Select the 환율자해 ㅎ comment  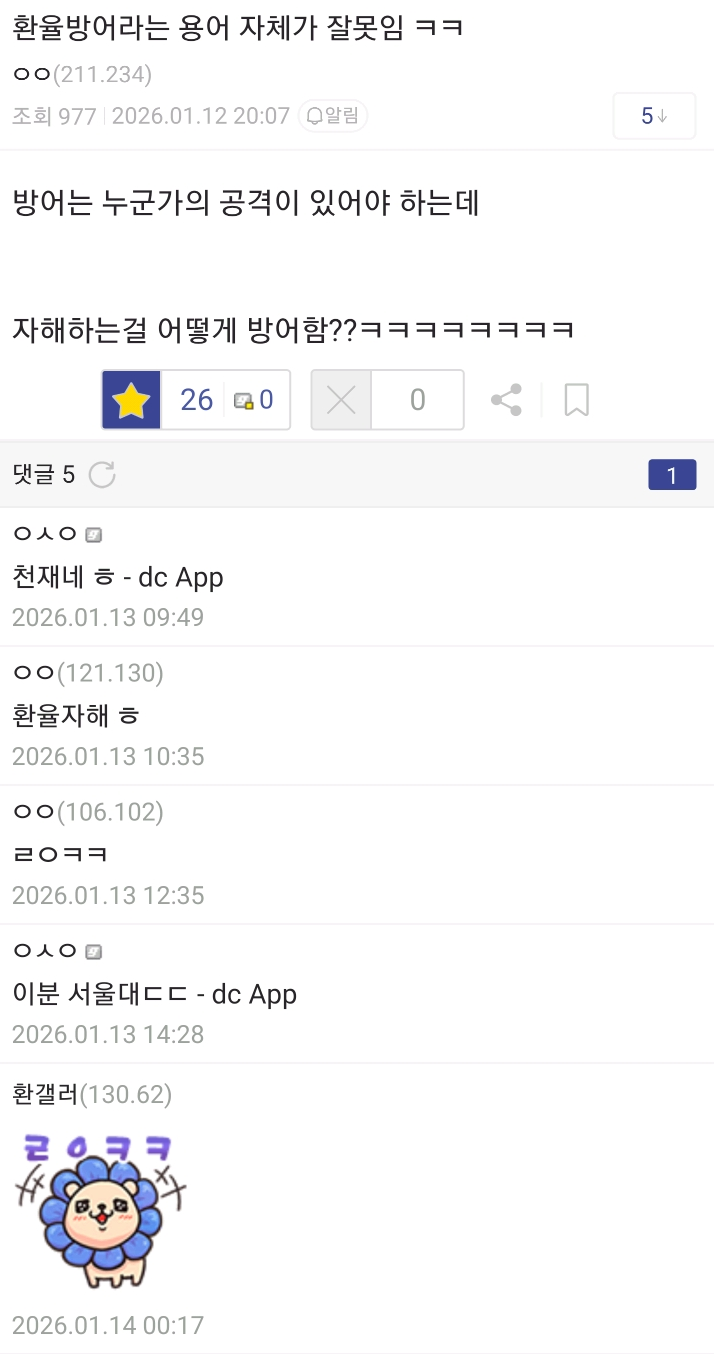(76, 716)
